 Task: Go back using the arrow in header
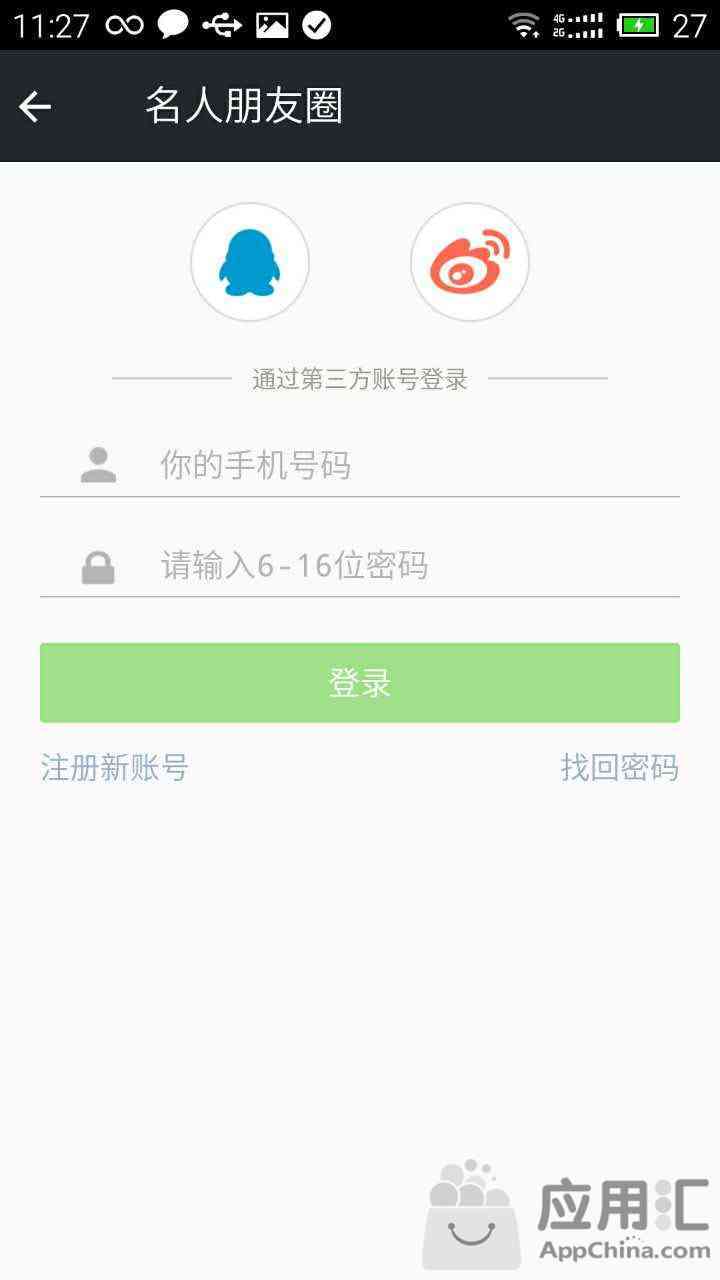(35, 106)
